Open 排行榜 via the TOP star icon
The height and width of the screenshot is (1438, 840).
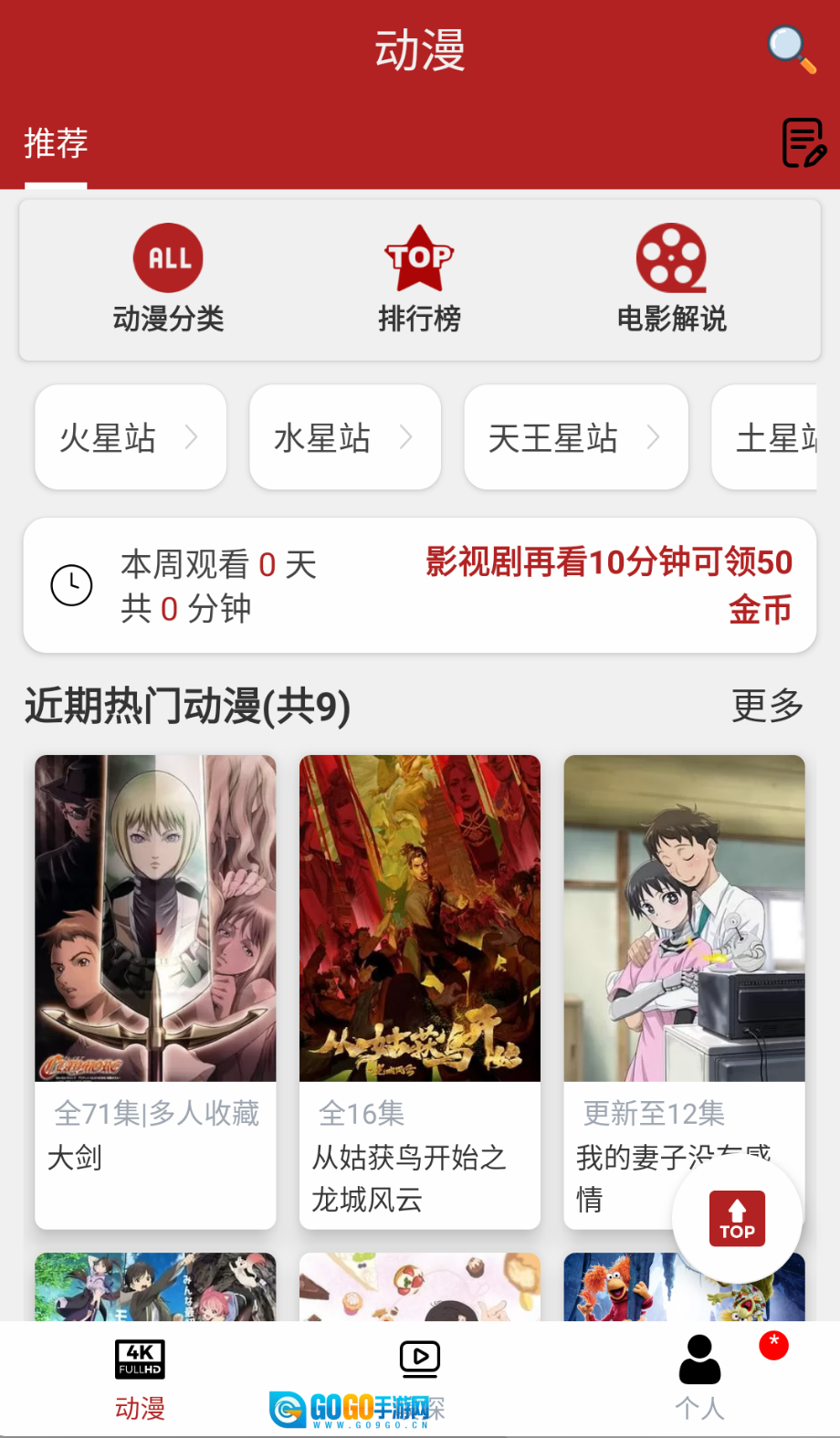pos(419,257)
